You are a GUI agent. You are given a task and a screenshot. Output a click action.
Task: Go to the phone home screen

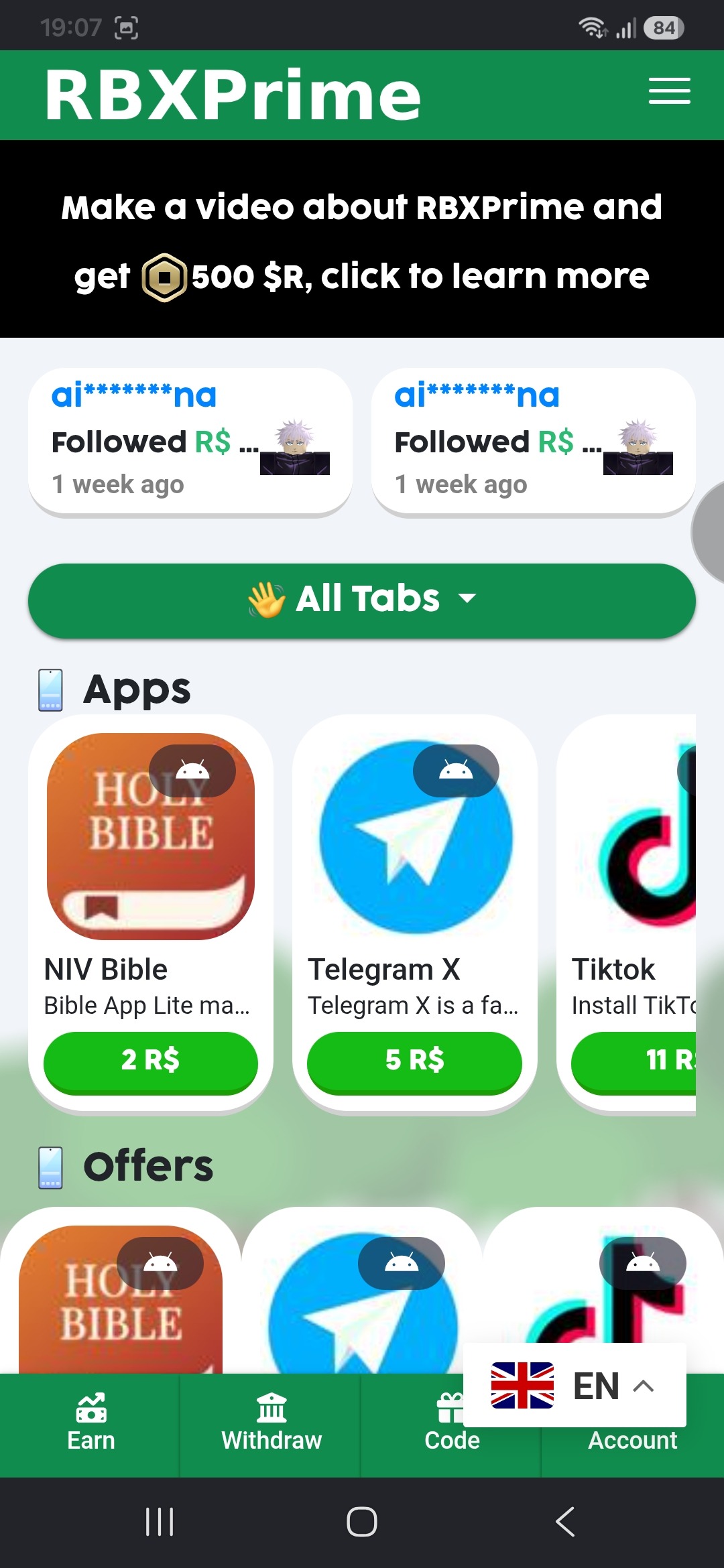pos(362,1522)
